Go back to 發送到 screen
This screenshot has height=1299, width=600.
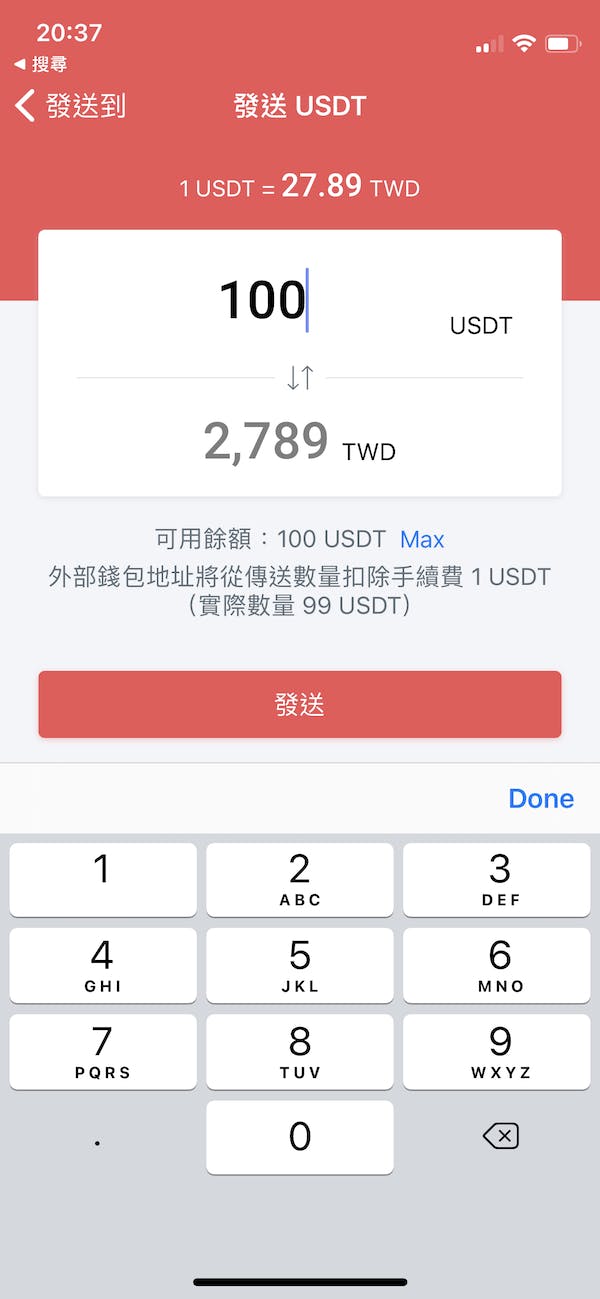[70, 105]
